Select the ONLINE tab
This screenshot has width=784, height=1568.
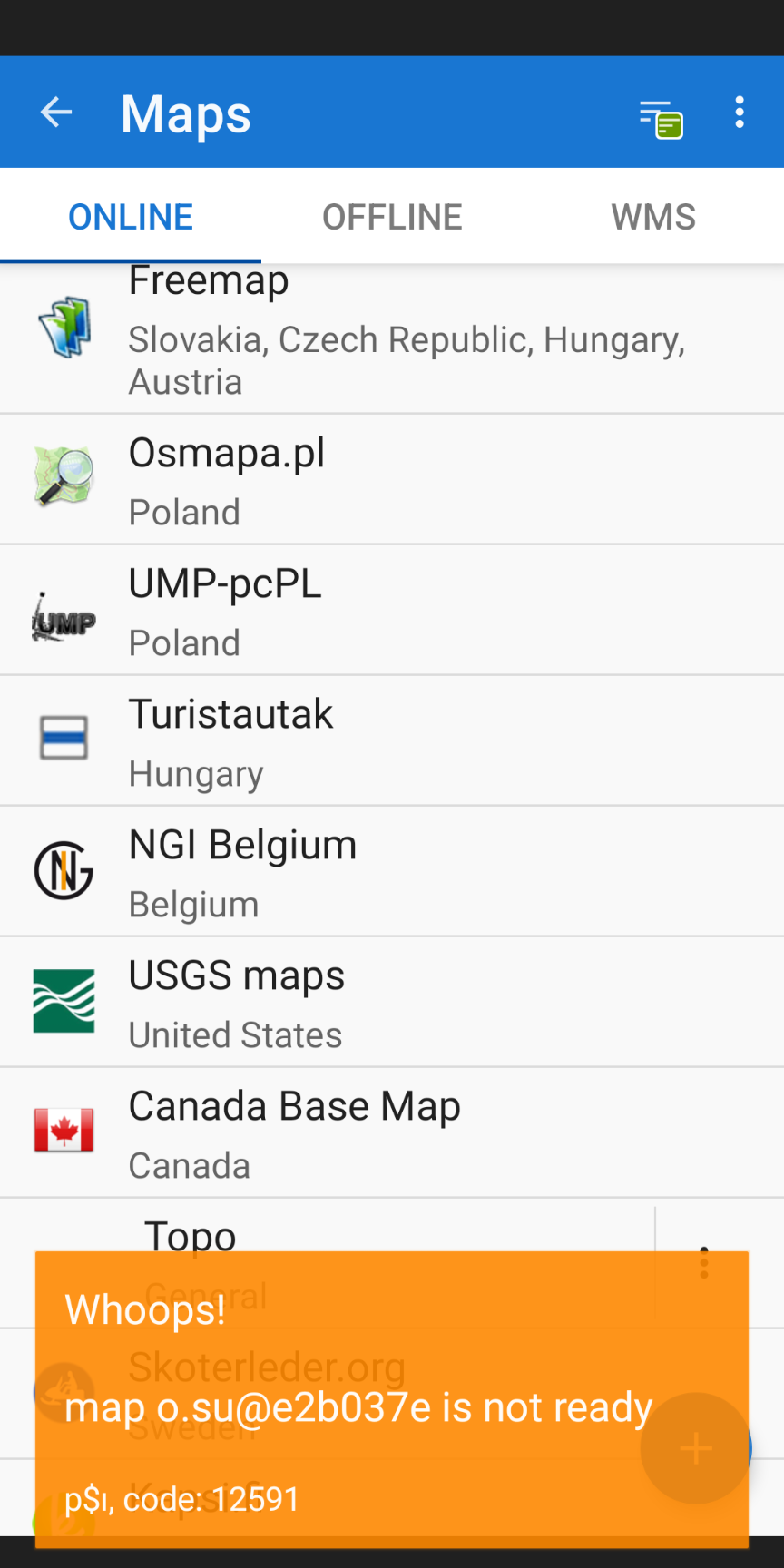pos(131,217)
